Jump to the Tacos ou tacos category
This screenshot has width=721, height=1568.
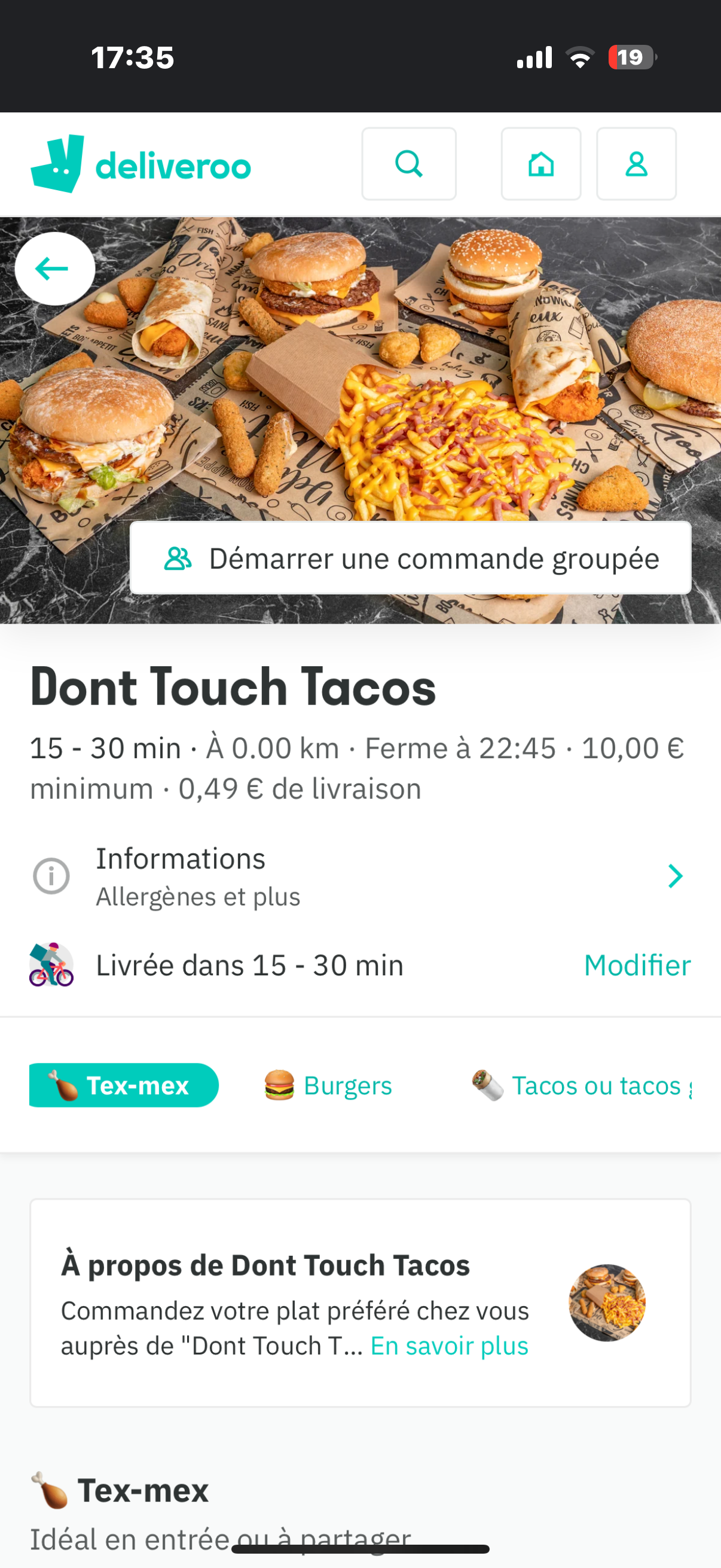[582, 1085]
